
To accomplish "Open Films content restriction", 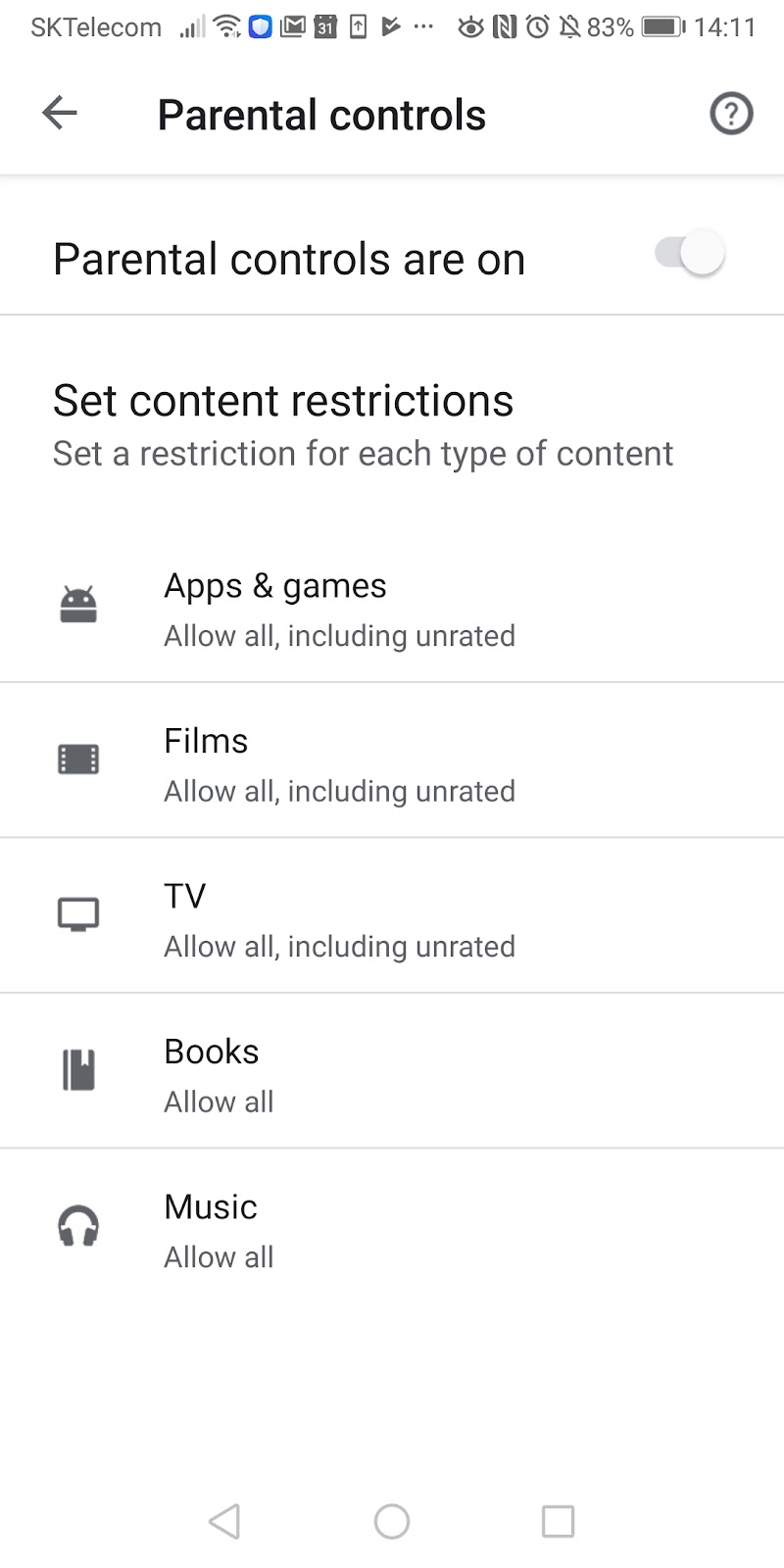I will (x=392, y=762).
